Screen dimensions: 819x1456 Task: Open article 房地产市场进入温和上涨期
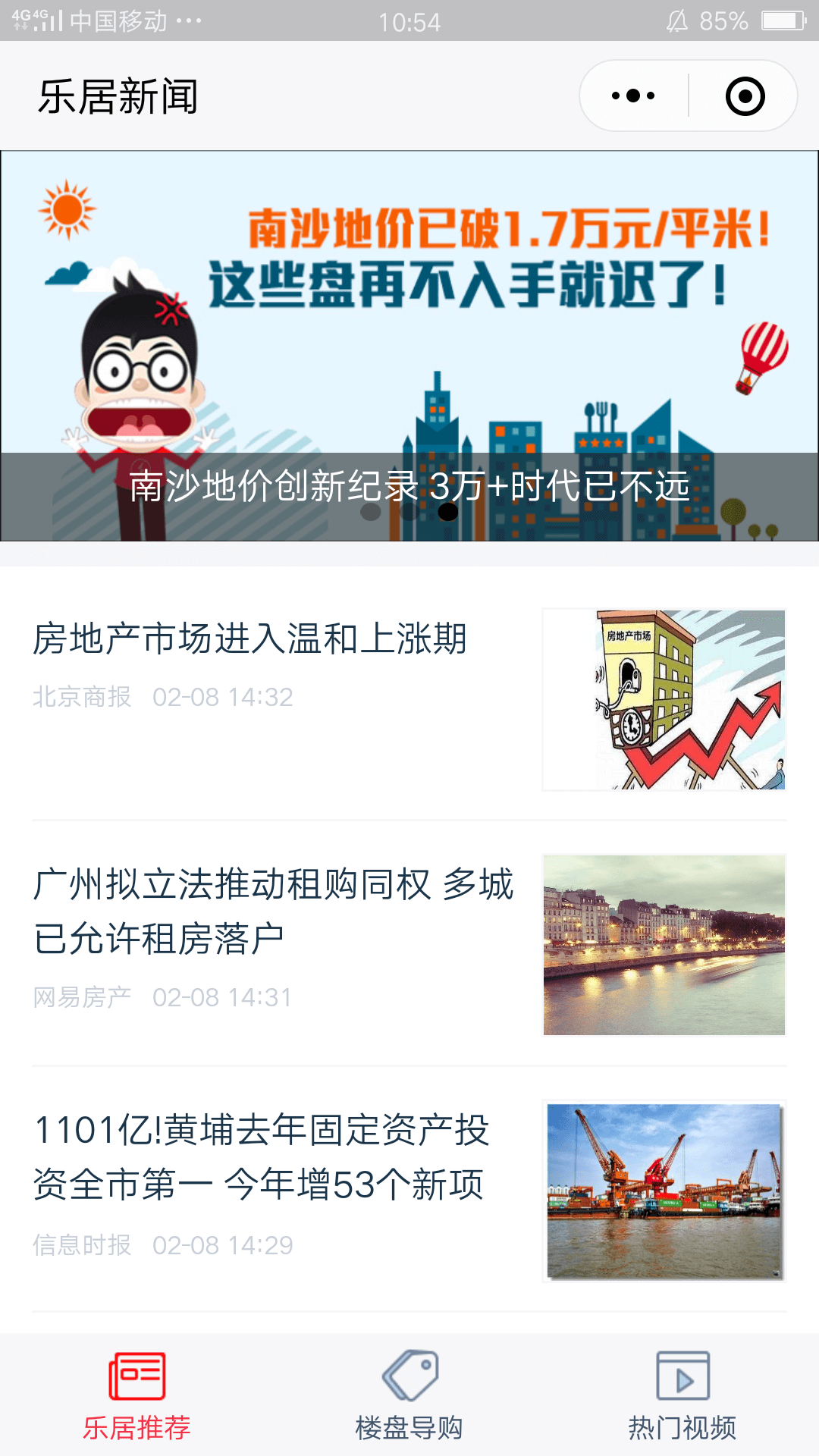pos(250,639)
